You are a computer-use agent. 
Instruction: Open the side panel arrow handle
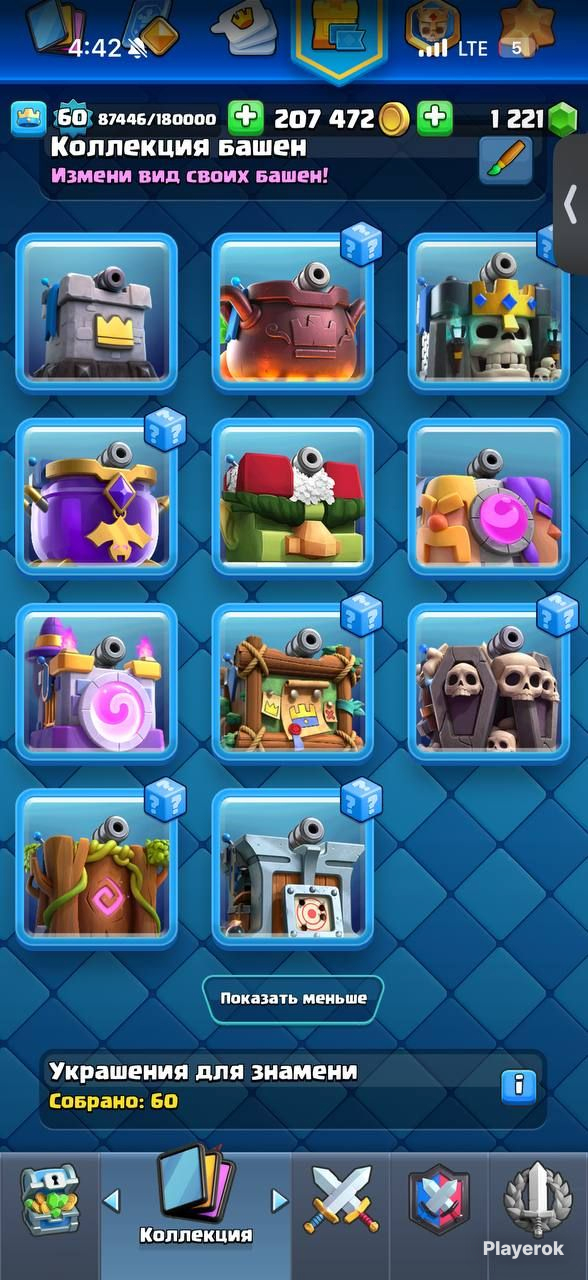click(x=570, y=206)
